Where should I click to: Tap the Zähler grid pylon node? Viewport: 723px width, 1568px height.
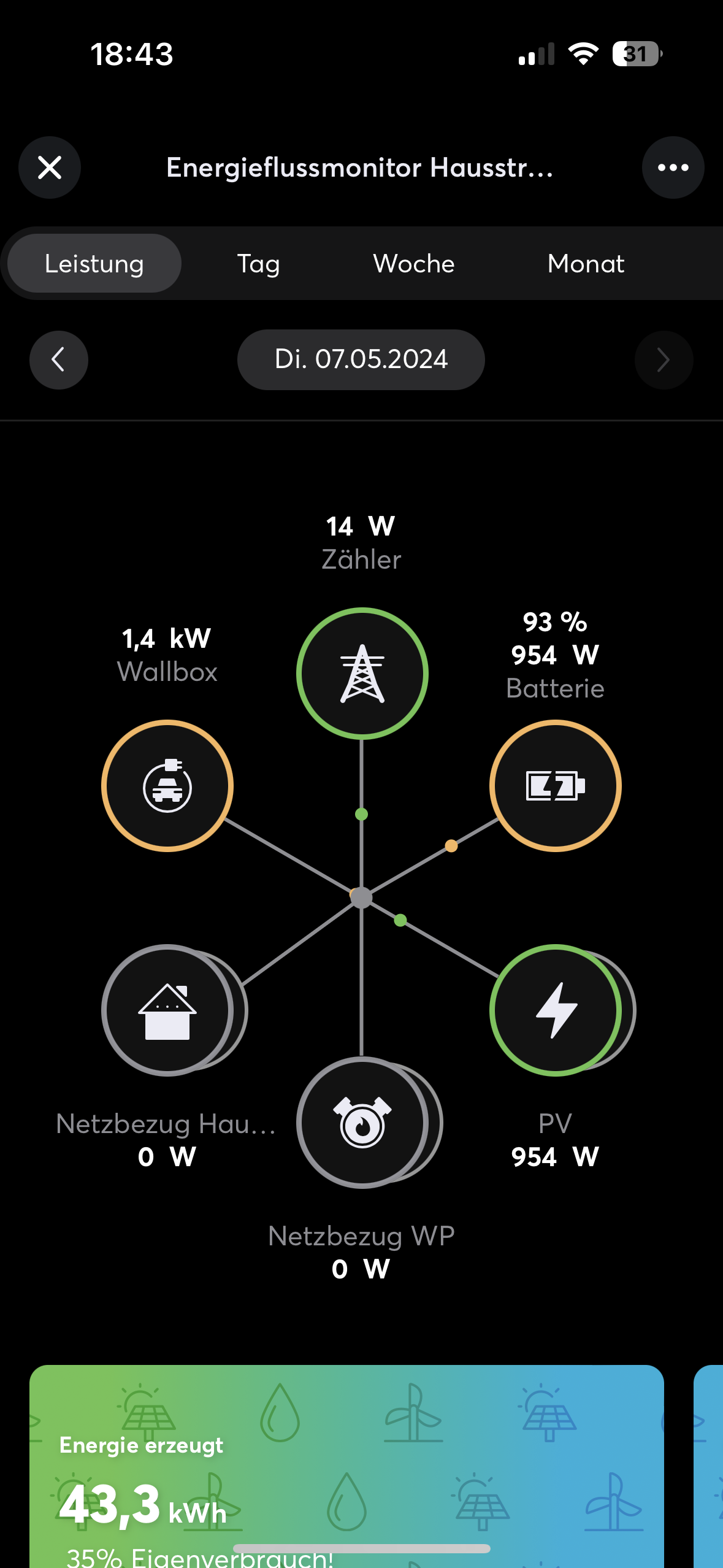362,674
